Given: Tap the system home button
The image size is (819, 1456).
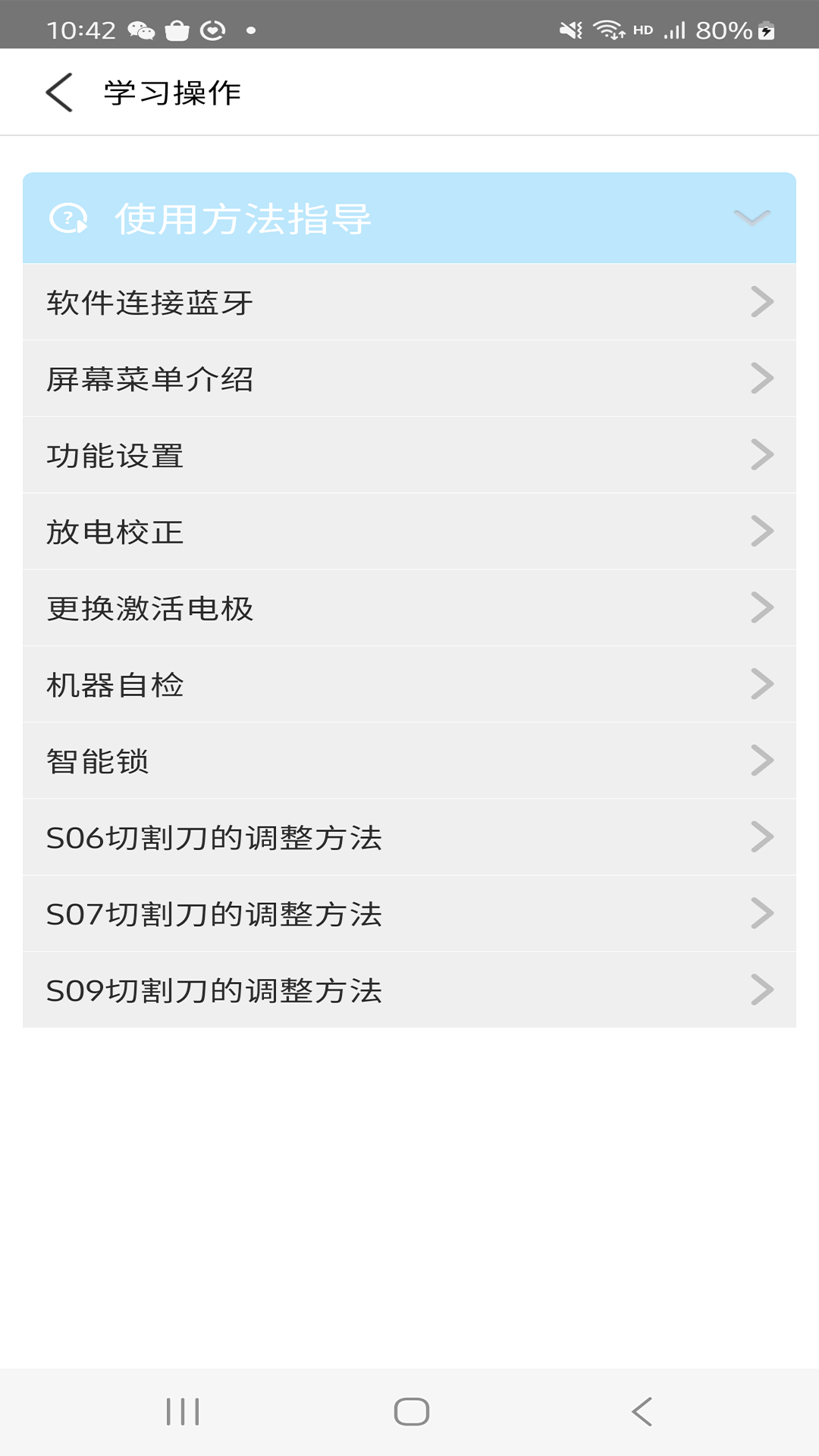Looking at the screenshot, I should pyautogui.click(x=411, y=1412).
